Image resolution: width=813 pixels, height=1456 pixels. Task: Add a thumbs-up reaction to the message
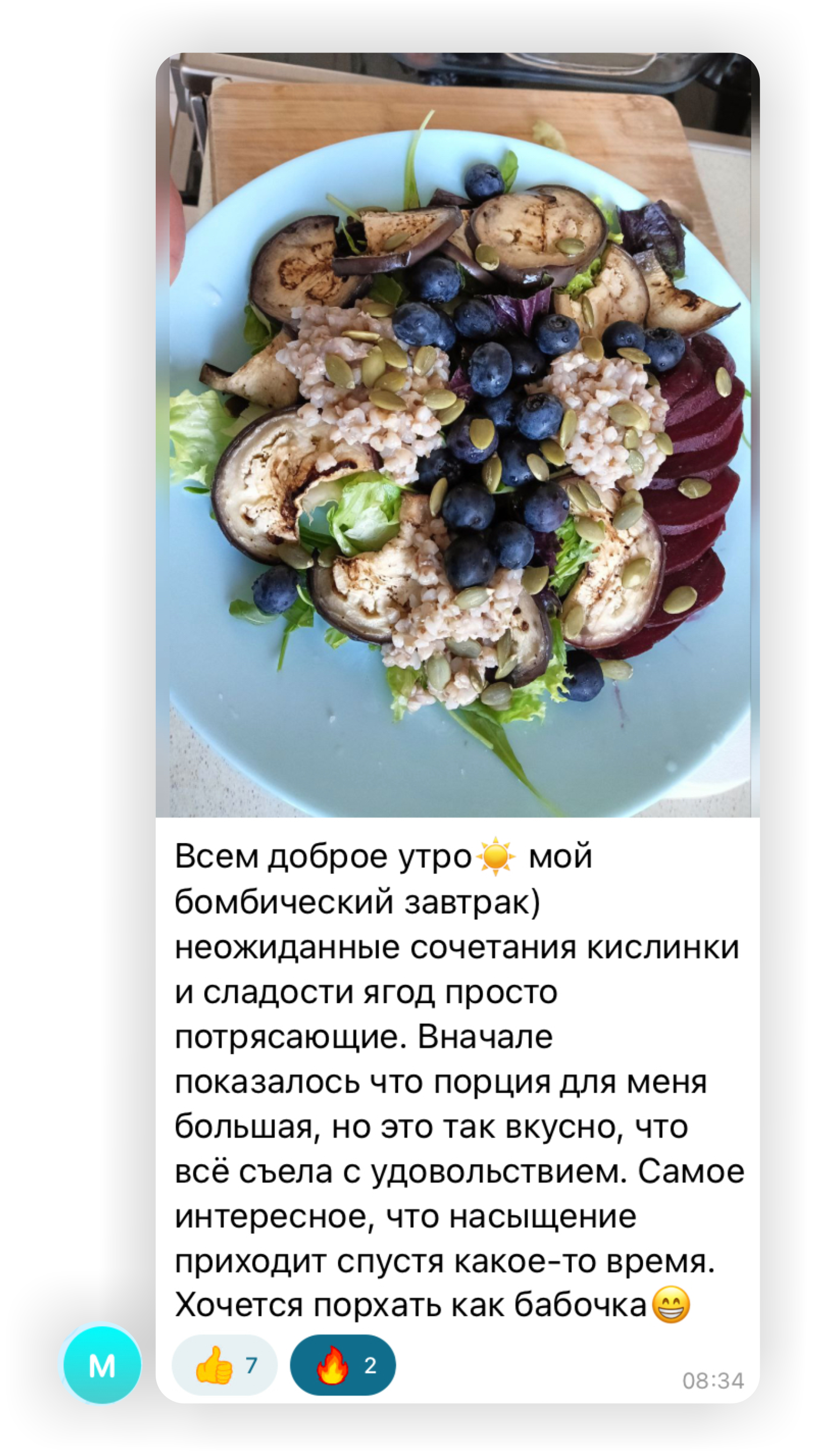pos(224,1365)
